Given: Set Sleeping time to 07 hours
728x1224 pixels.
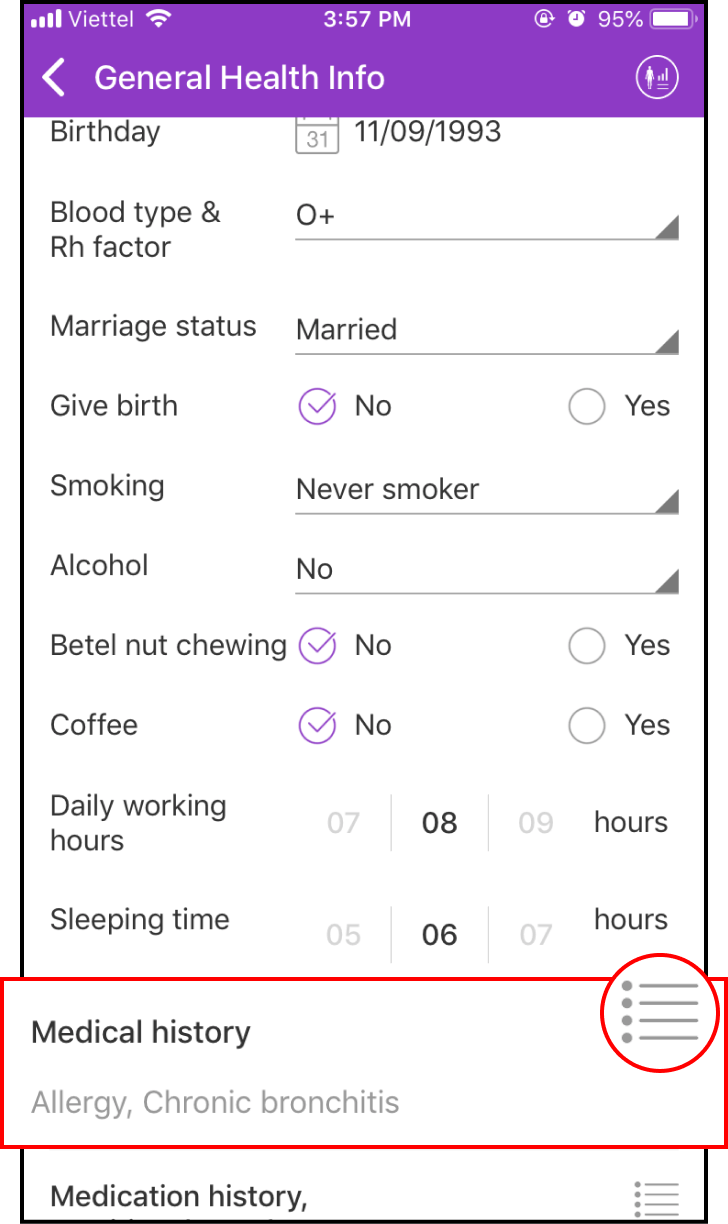Looking at the screenshot, I should coord(536,935).
